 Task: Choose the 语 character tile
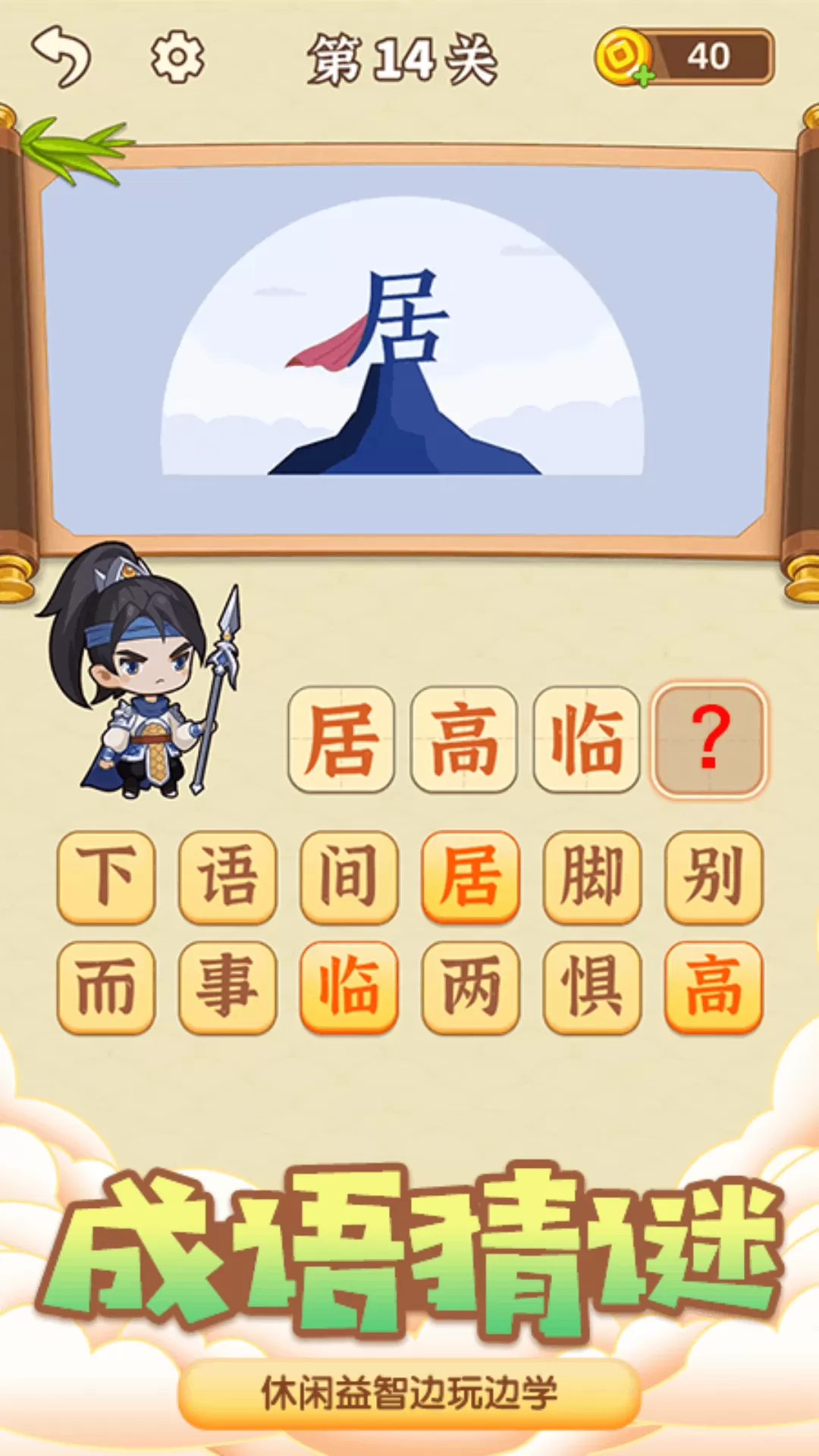227,877
